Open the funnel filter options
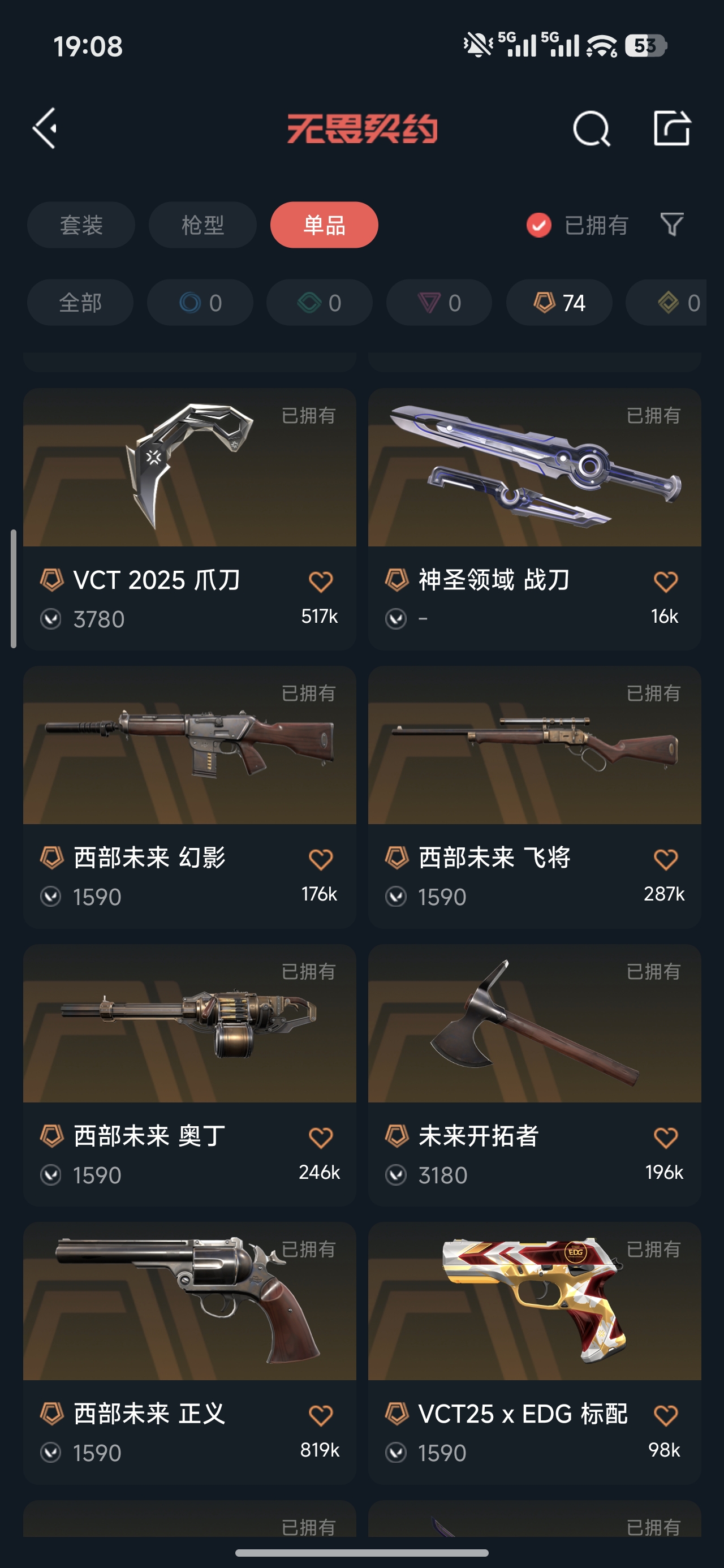Viewport: 724px width, 1568px height. pyautogui.click(x=671, y=225)
